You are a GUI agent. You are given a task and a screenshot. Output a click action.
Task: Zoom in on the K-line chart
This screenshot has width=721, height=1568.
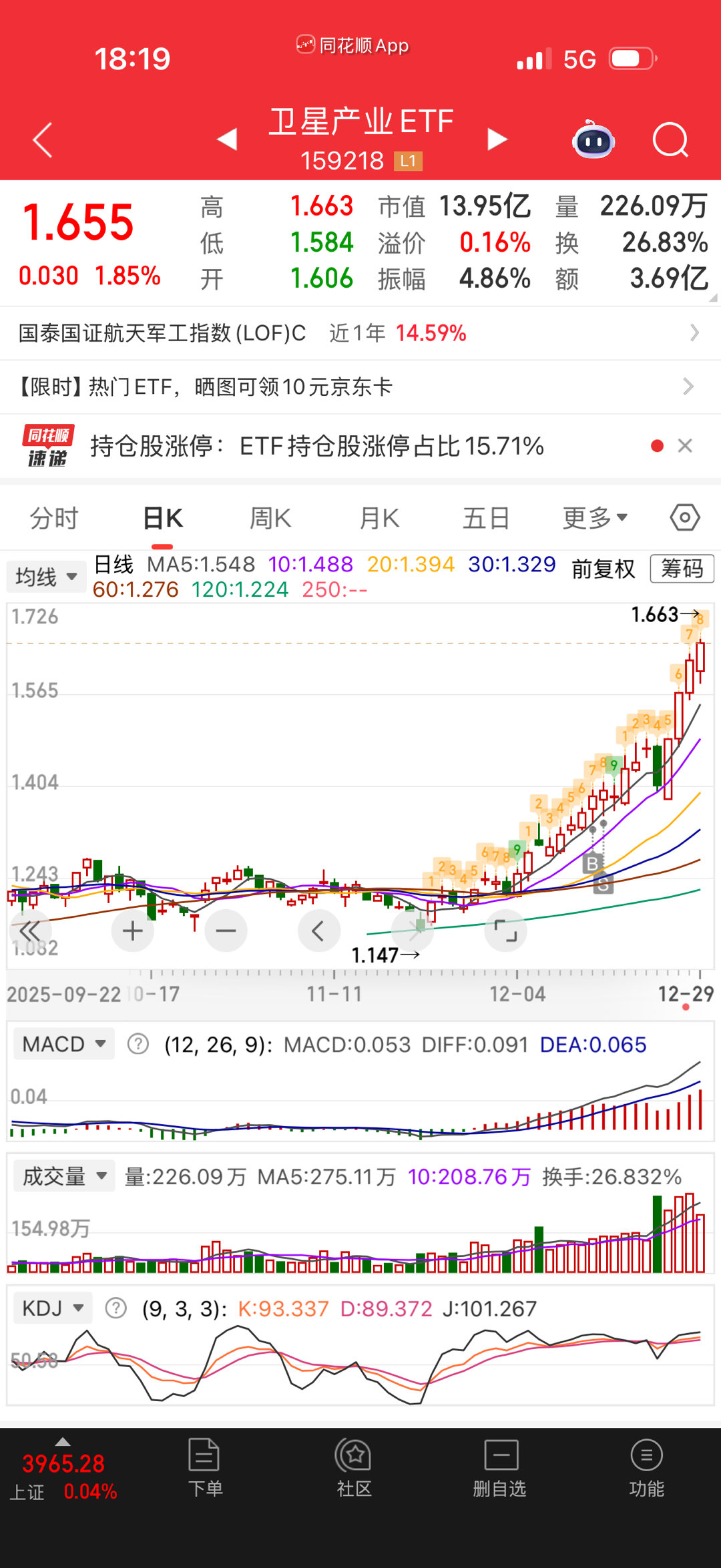point(132,930)
